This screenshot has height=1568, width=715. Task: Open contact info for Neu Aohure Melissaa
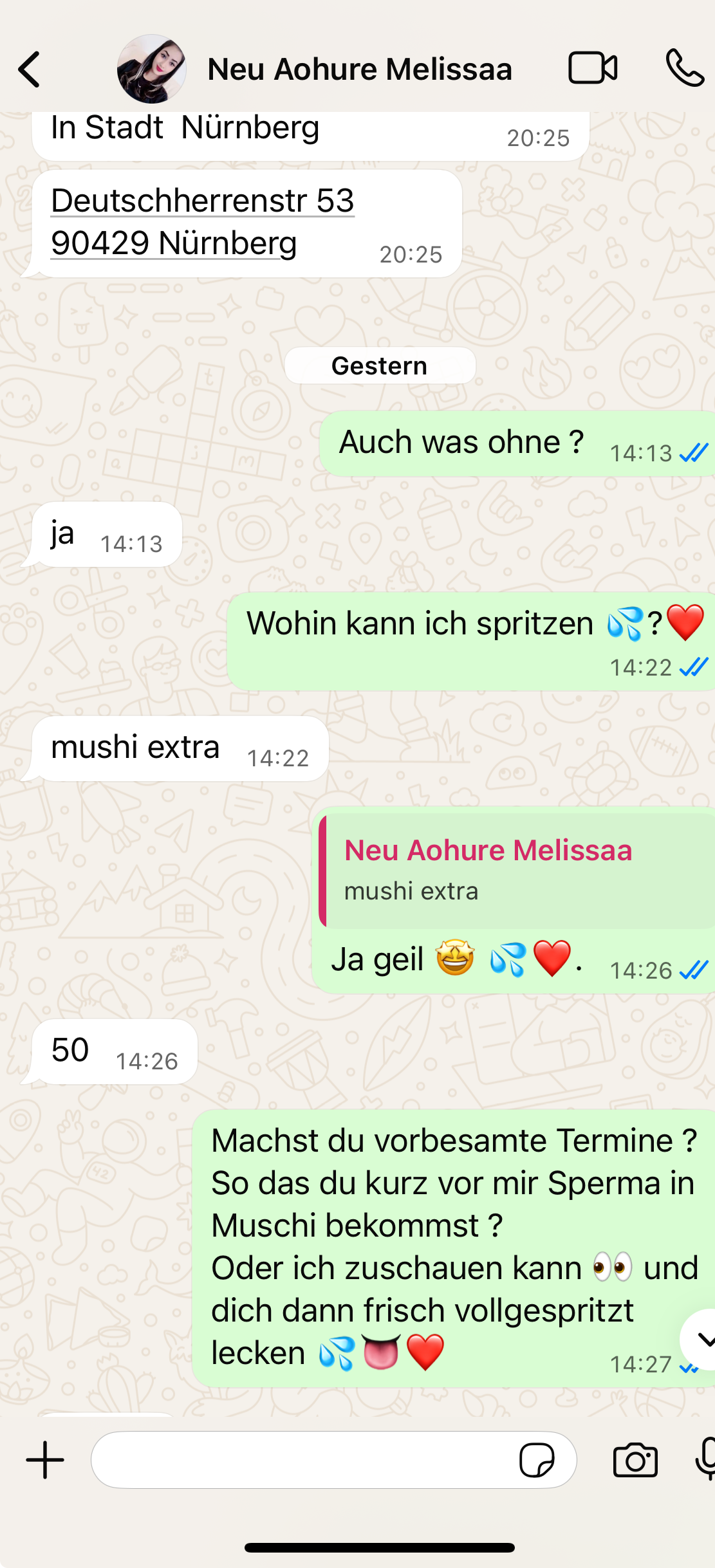359,69
